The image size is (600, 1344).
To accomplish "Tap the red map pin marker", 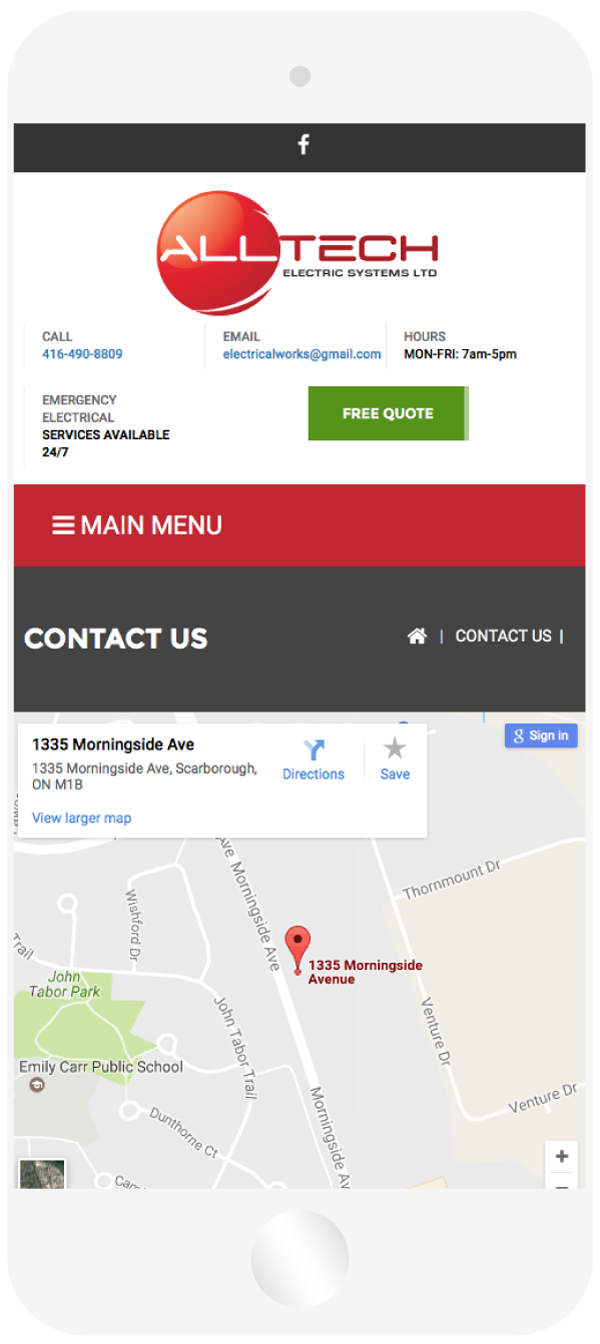I will (x=298, y=946).
